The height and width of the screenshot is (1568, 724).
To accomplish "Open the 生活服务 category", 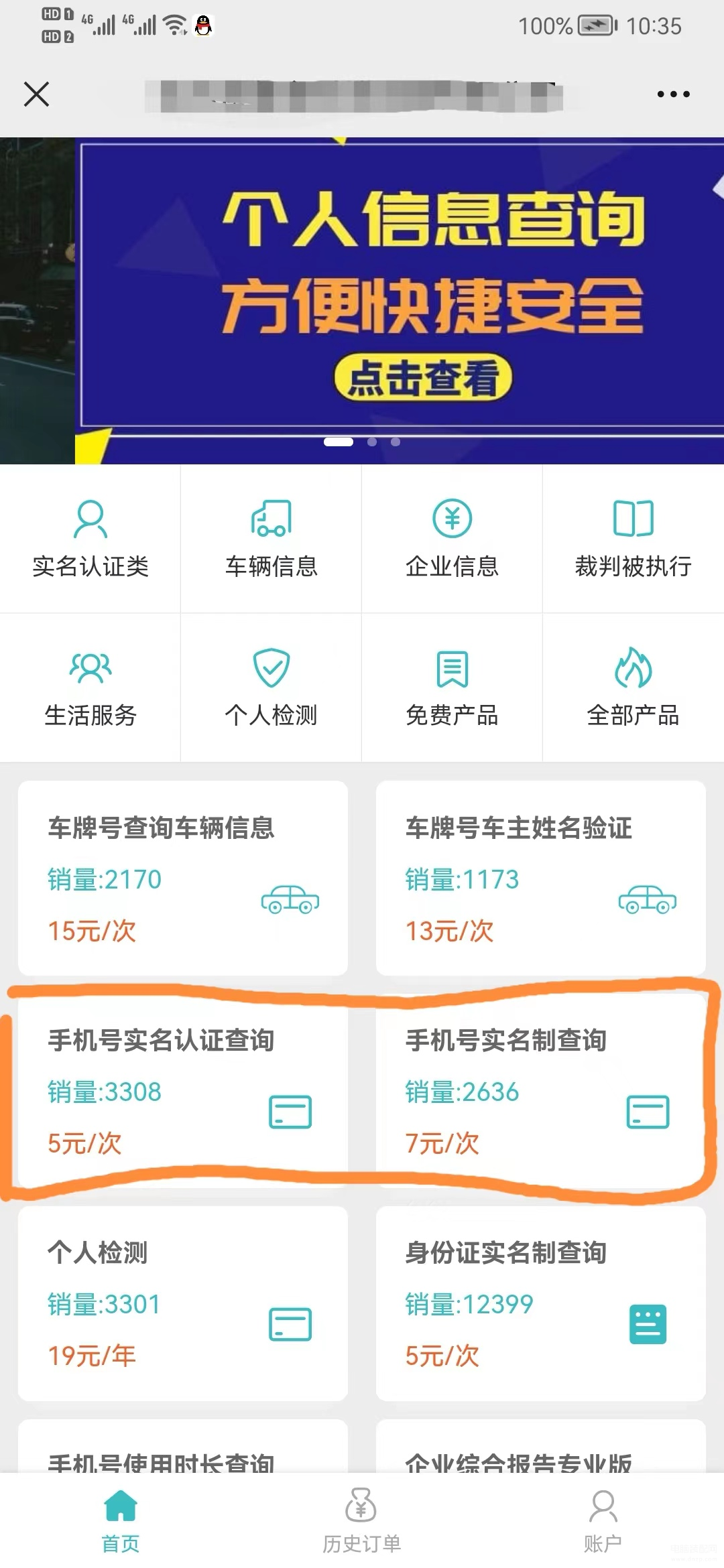I will click(x=90, y=687).
